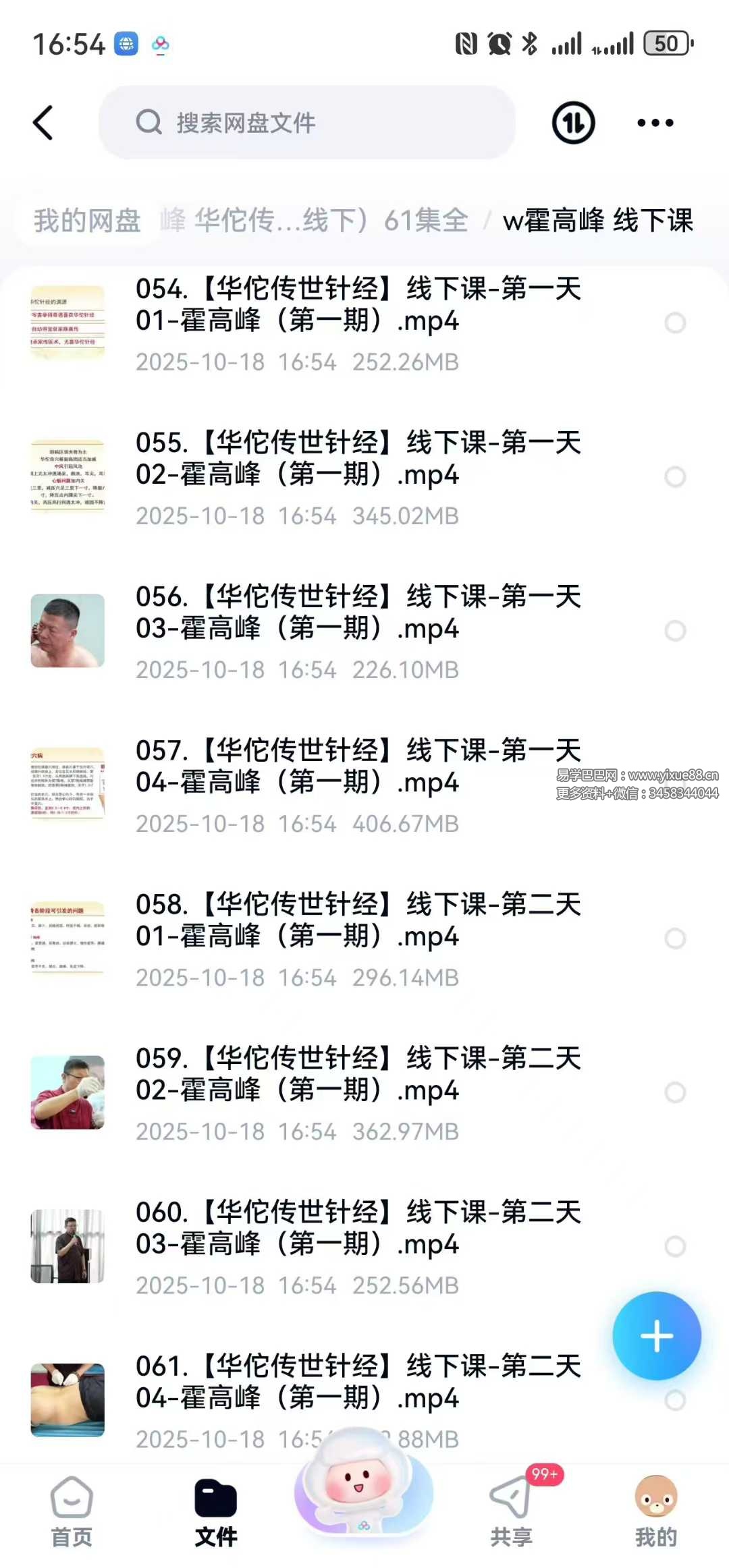Switch to the 文件 tab
Image resolution: width=729 pixels, height=1568 pixels.
point(216,1511)
